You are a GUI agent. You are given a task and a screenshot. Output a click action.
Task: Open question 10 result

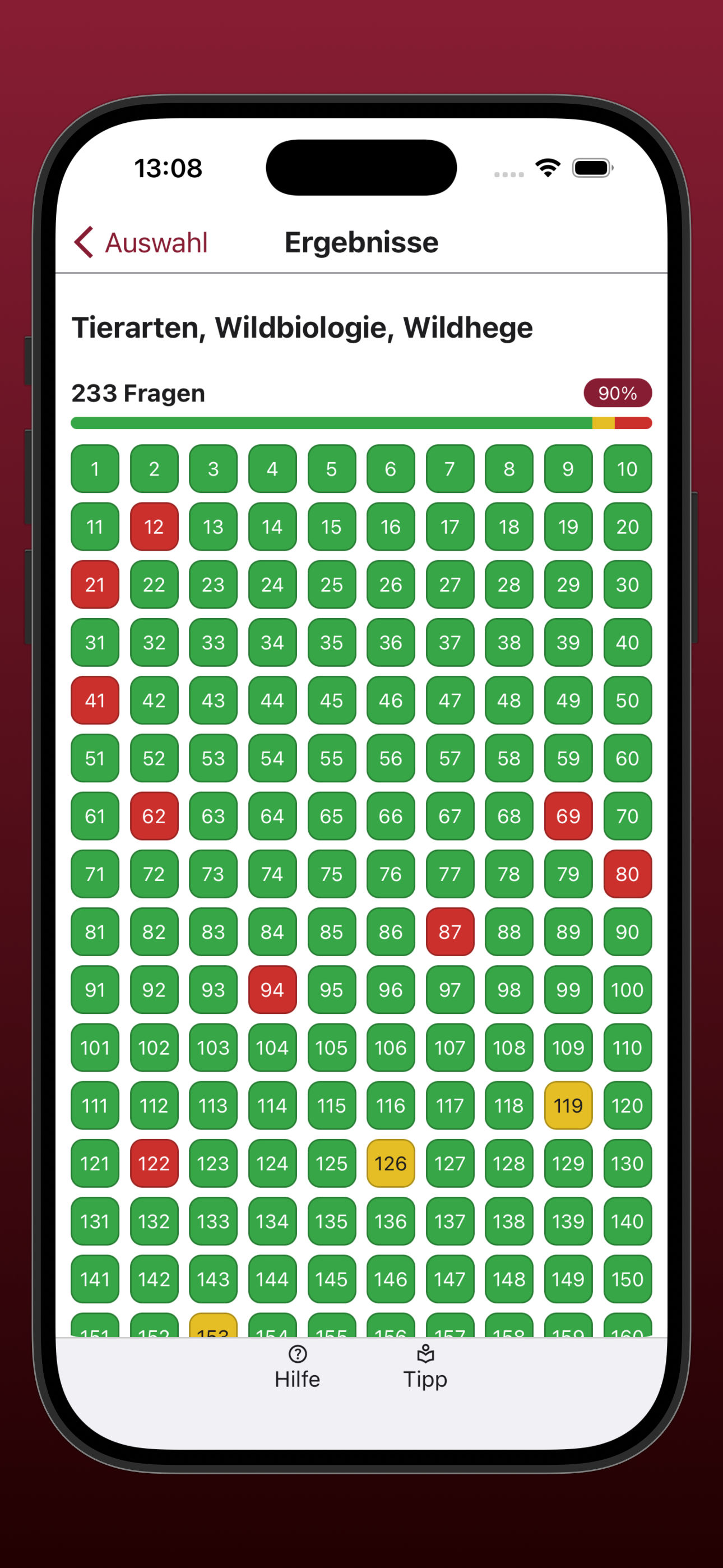click(x=627, y=469)
